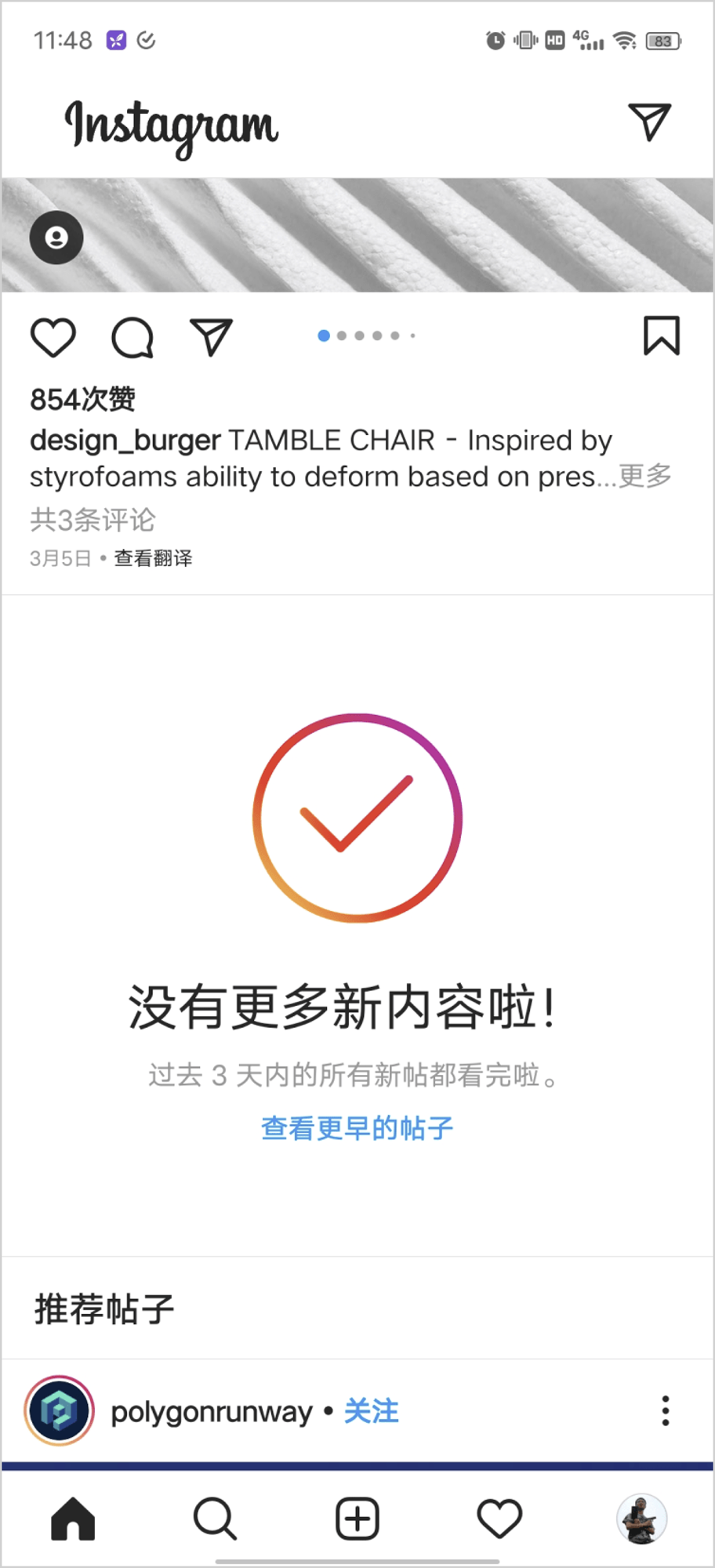Viewport: 715px width, 1568px height.
Task: Open the activity heart tab
Action: click(x=499, y=1519)
